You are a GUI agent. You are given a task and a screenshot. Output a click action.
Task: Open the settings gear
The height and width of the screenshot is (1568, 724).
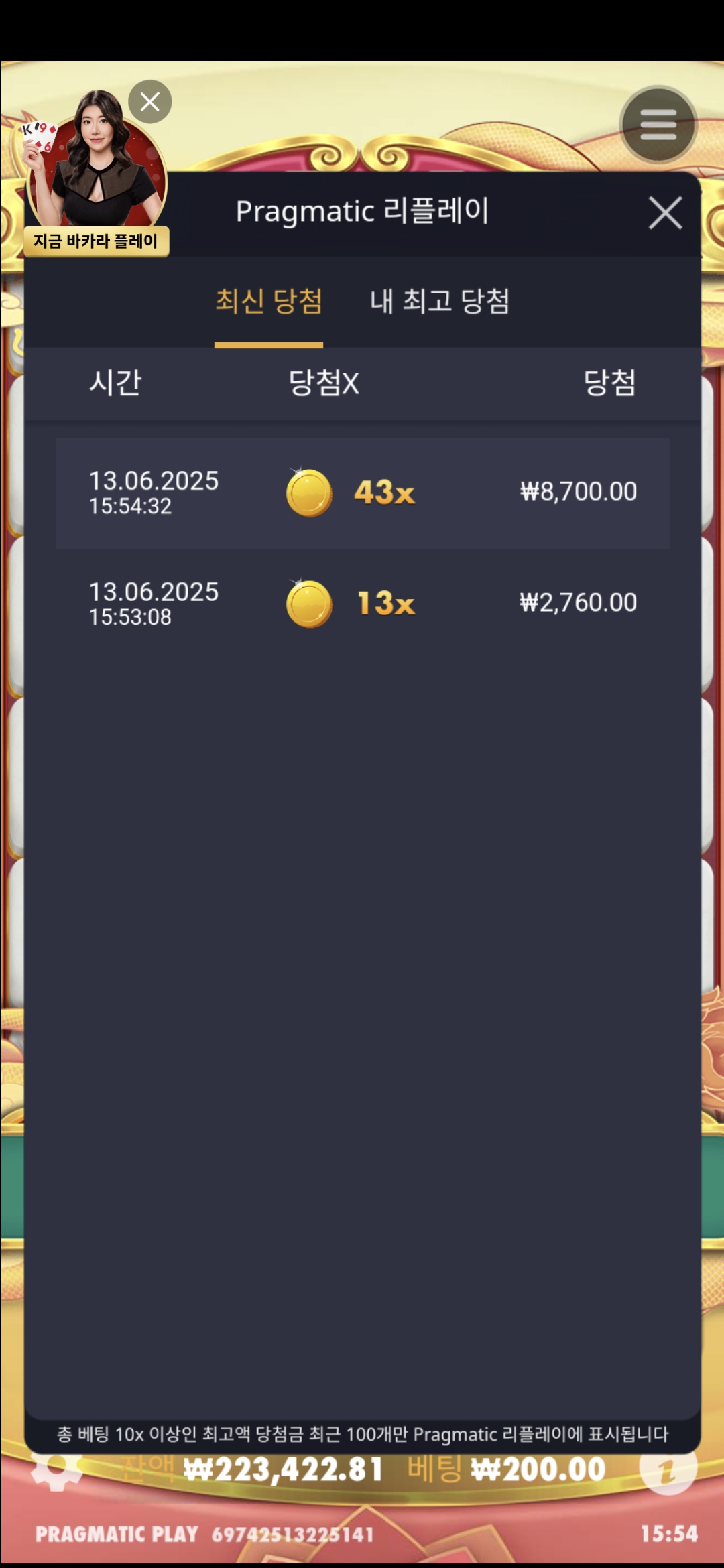point(56,1470)
